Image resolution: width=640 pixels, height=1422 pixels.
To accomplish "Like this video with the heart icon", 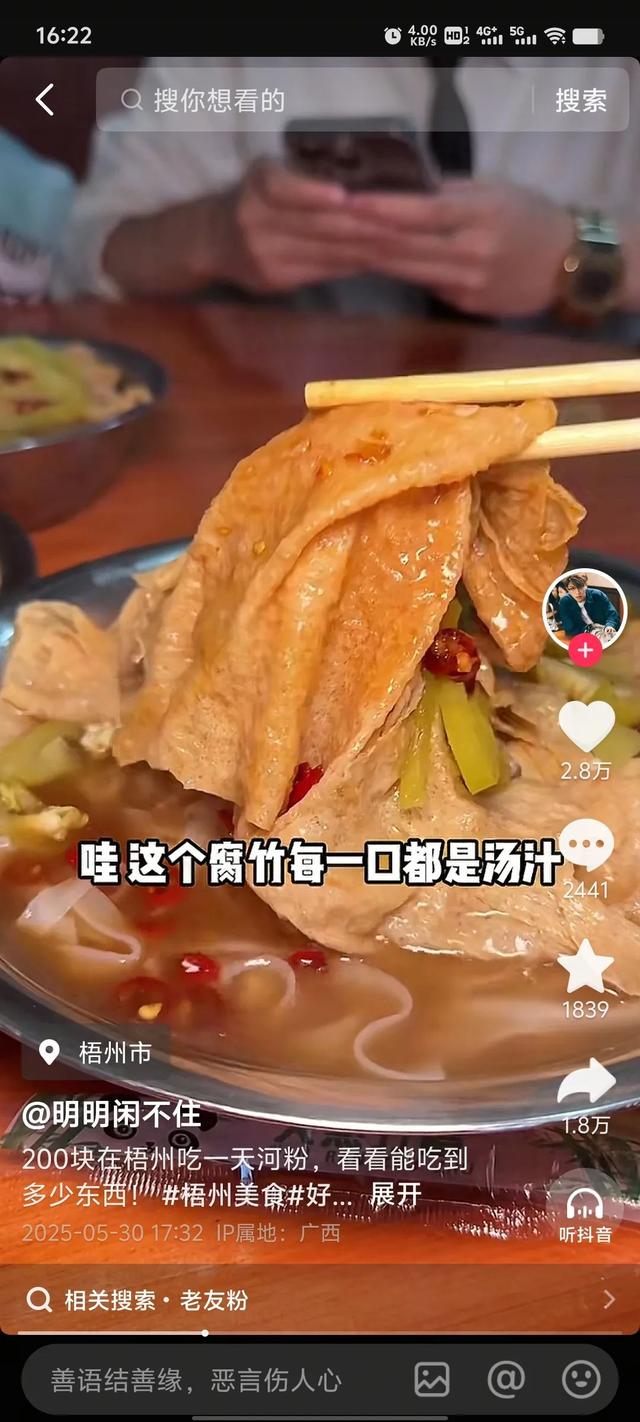I will click(586, 727).
